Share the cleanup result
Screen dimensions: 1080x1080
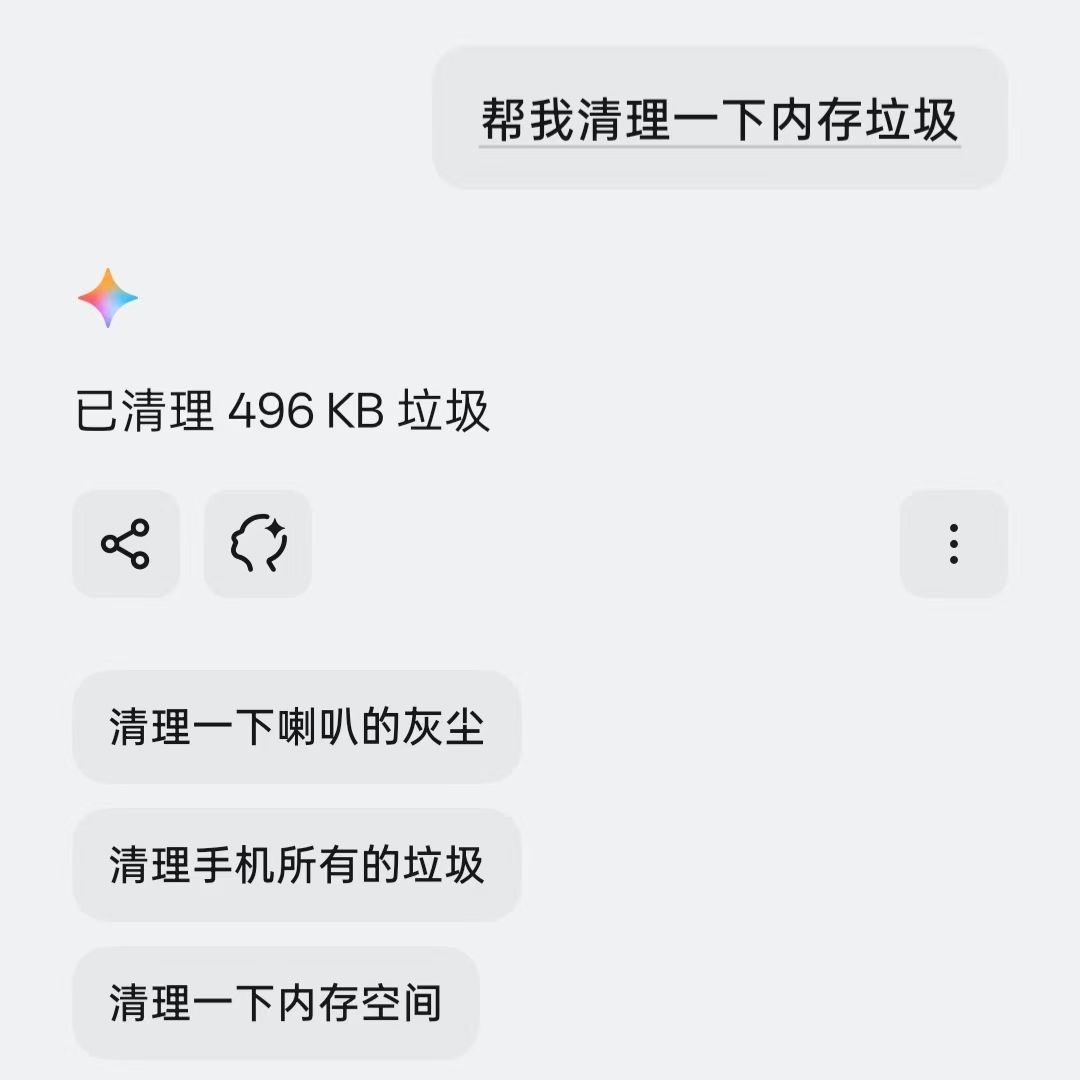click(x=126, y=544)
